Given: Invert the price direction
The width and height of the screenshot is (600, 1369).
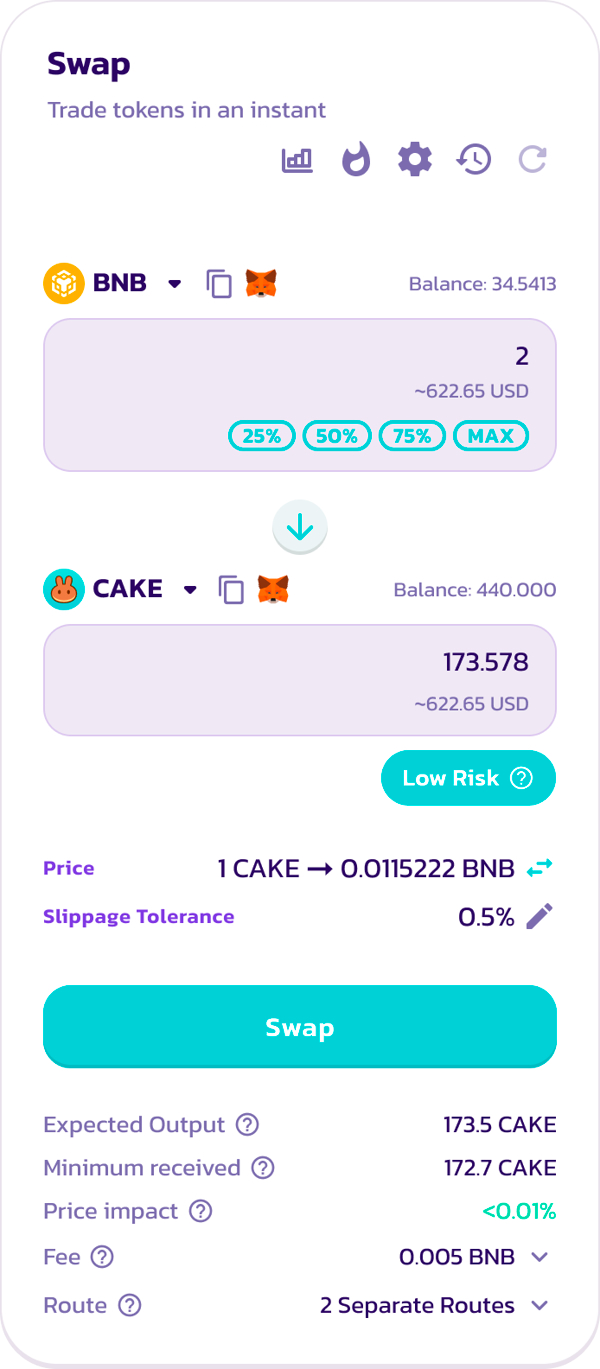Looking at the screenshot, I should tap(540, 869).
